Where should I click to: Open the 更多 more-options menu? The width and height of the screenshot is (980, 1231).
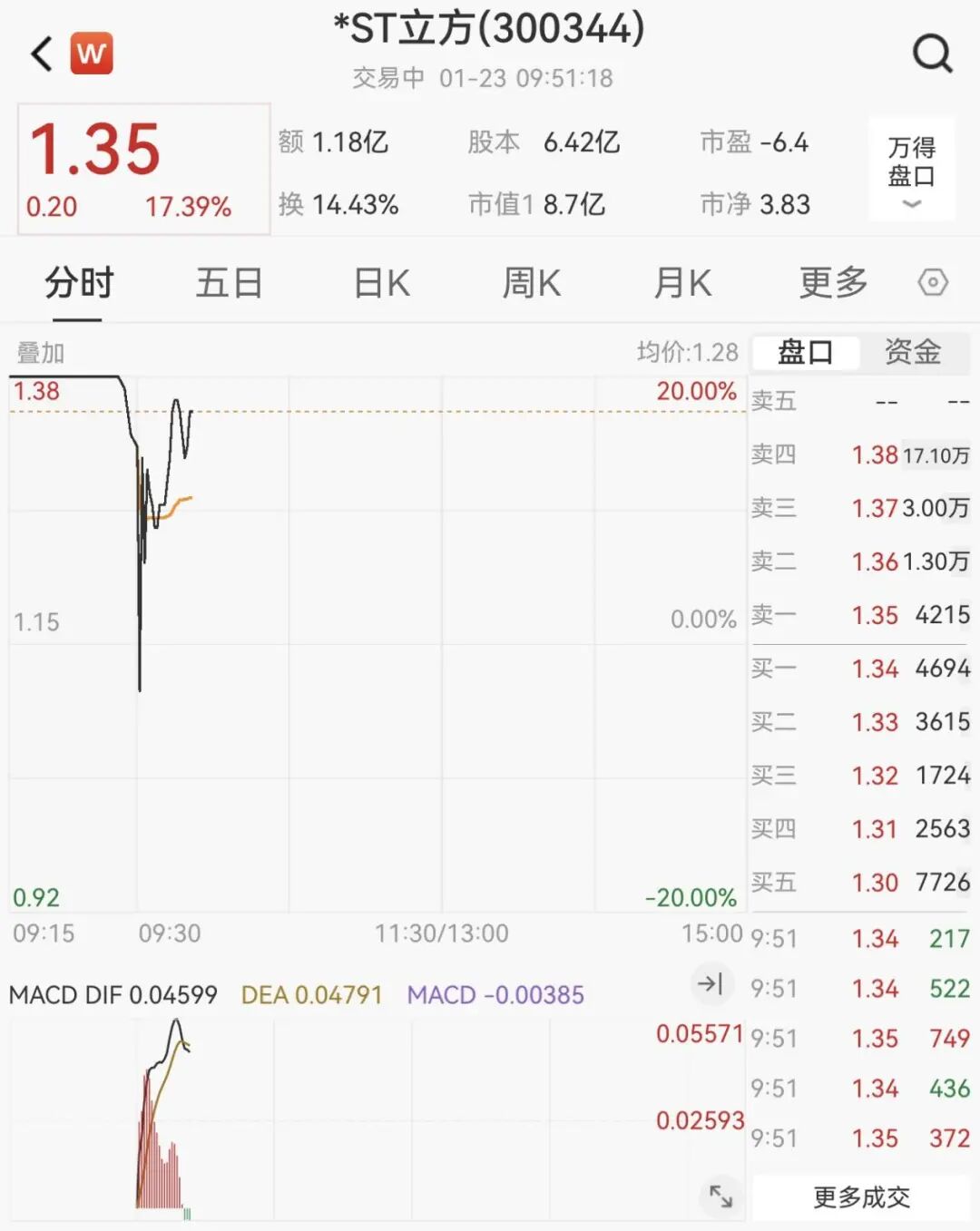click(x=832, y=282)
